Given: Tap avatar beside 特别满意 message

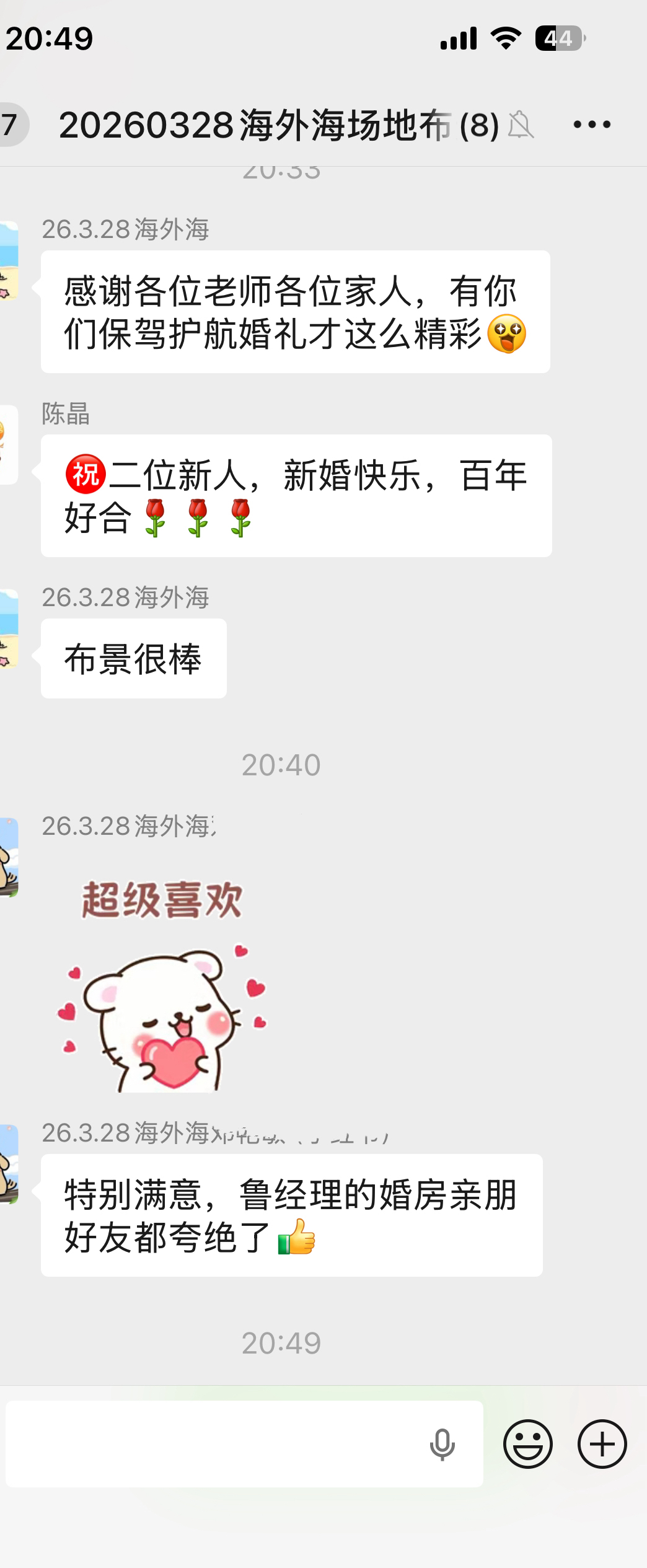Looking at the screenshot, I should (x=7, y=1165).
